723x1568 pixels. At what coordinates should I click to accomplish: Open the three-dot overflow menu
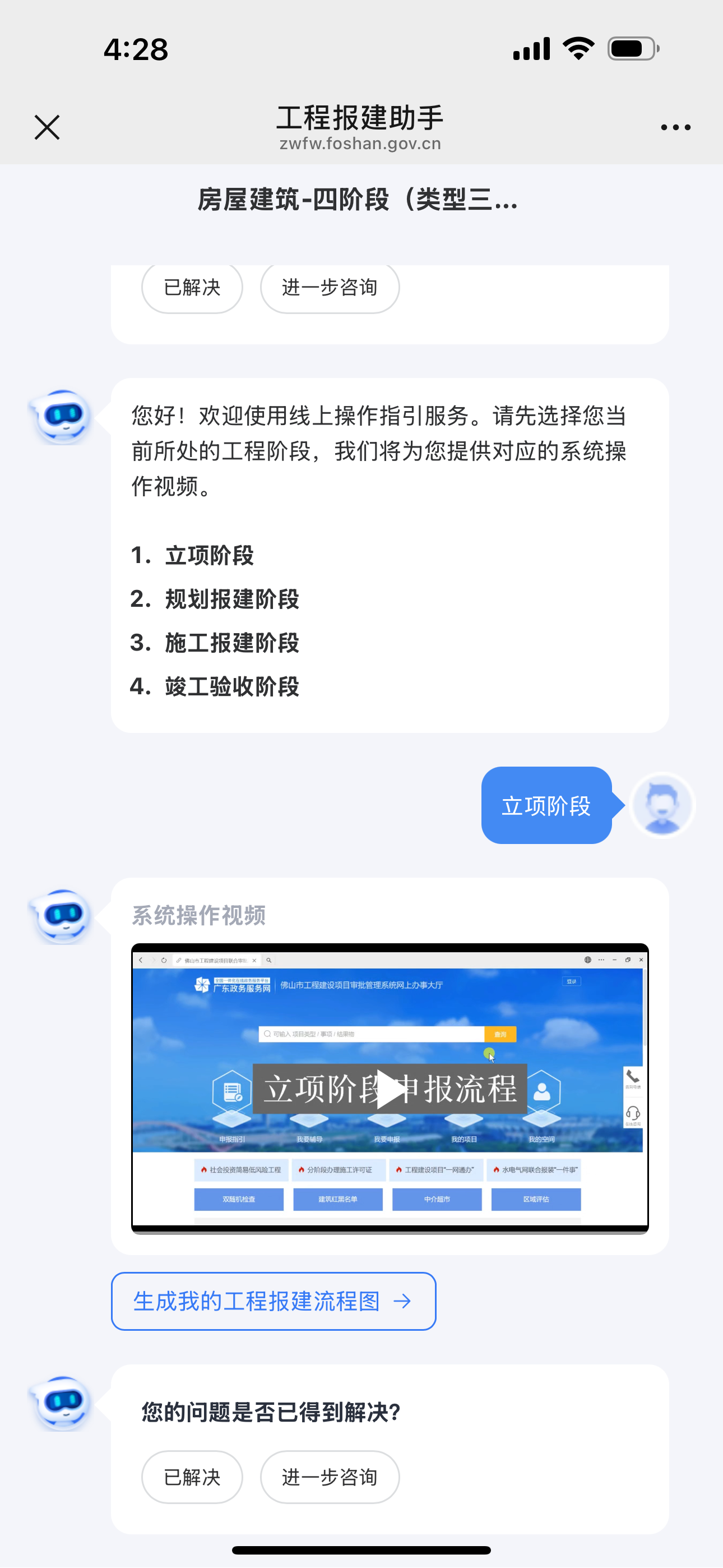point(675,127)
